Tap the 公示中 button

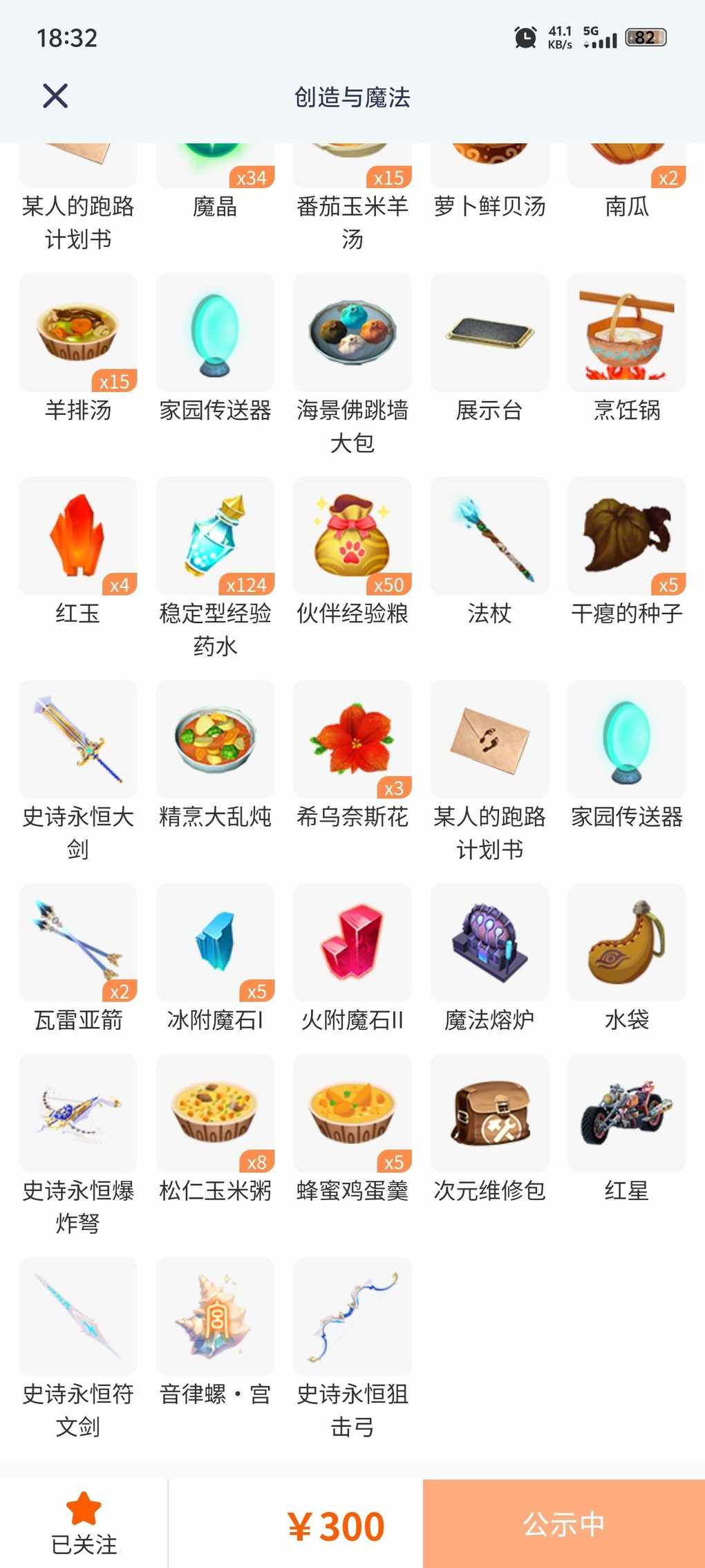pyautogui.click(x=563, y=1523)
